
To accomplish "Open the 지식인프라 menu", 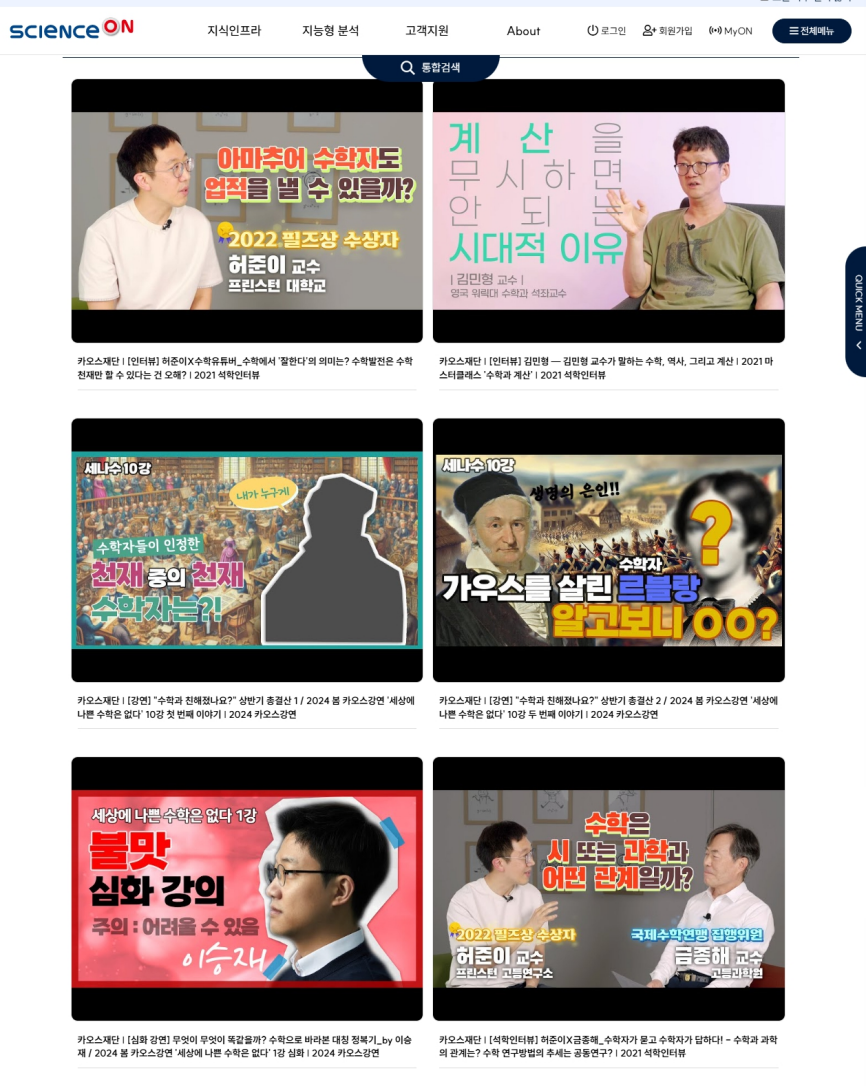I will [x=234, y=31].
